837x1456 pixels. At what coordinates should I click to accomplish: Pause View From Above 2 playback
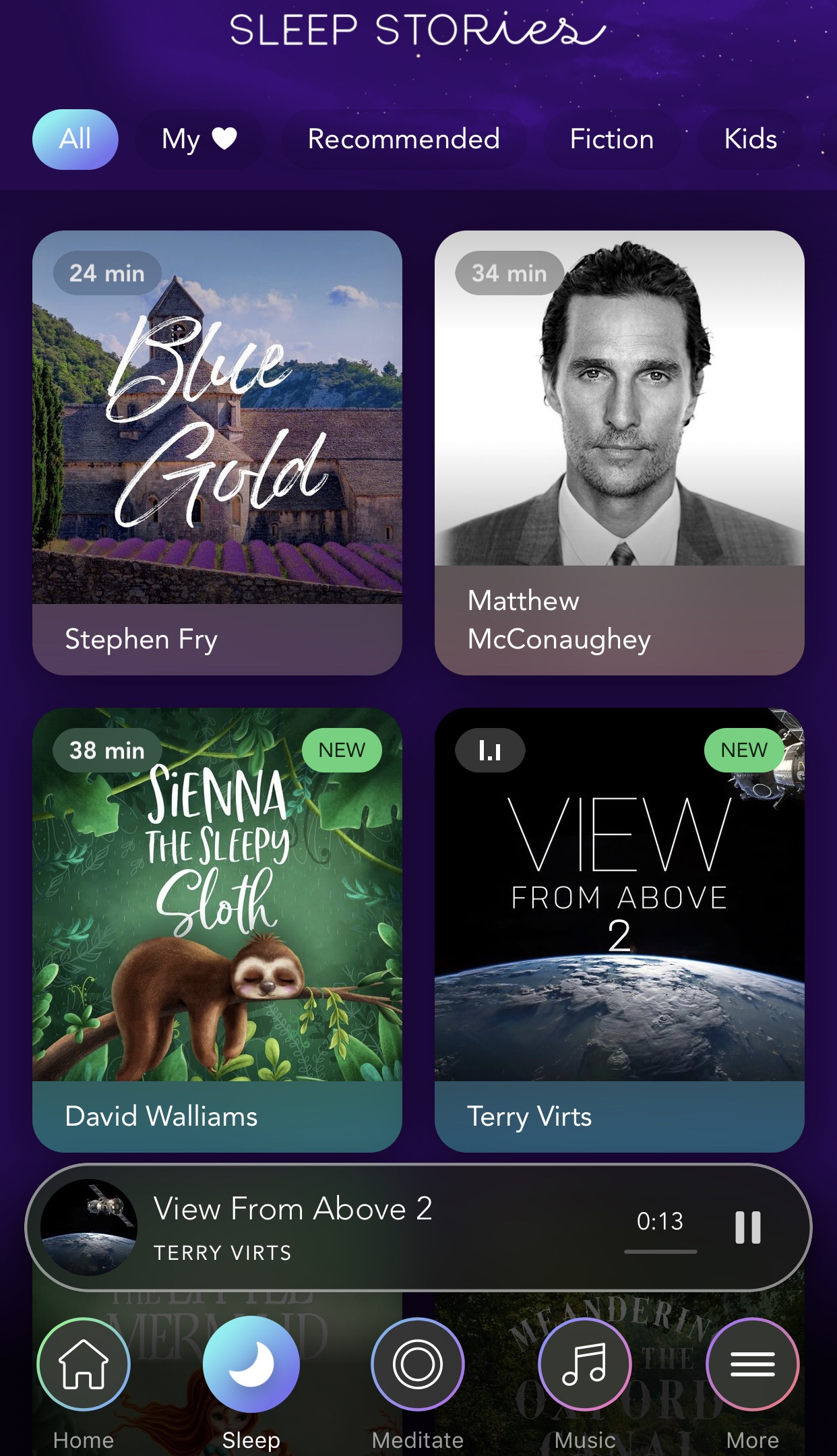tap(747, 1227)
